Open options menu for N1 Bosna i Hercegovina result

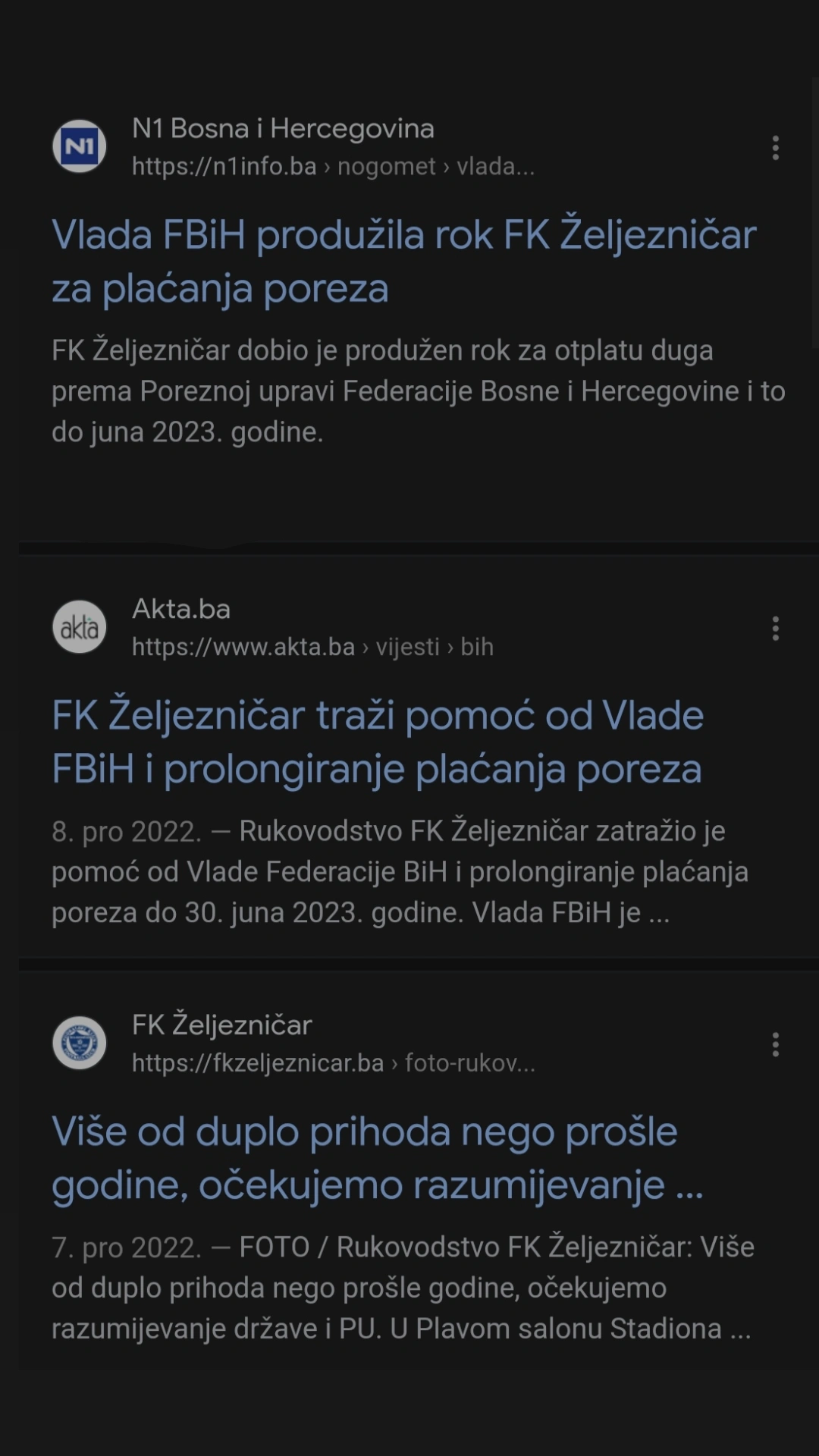(775, 148)
